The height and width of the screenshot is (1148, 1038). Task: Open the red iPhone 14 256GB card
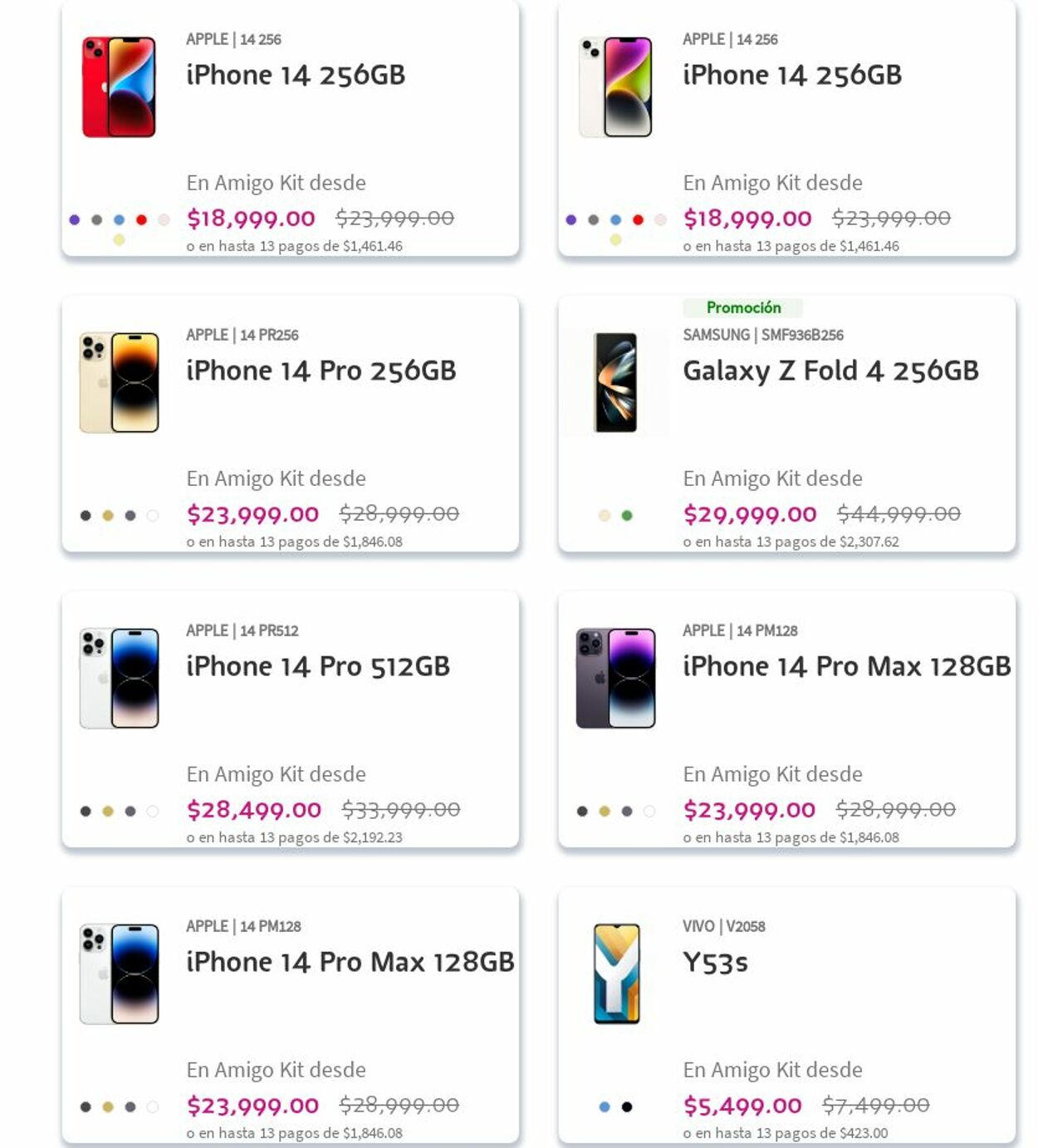[x=295, y=76]
